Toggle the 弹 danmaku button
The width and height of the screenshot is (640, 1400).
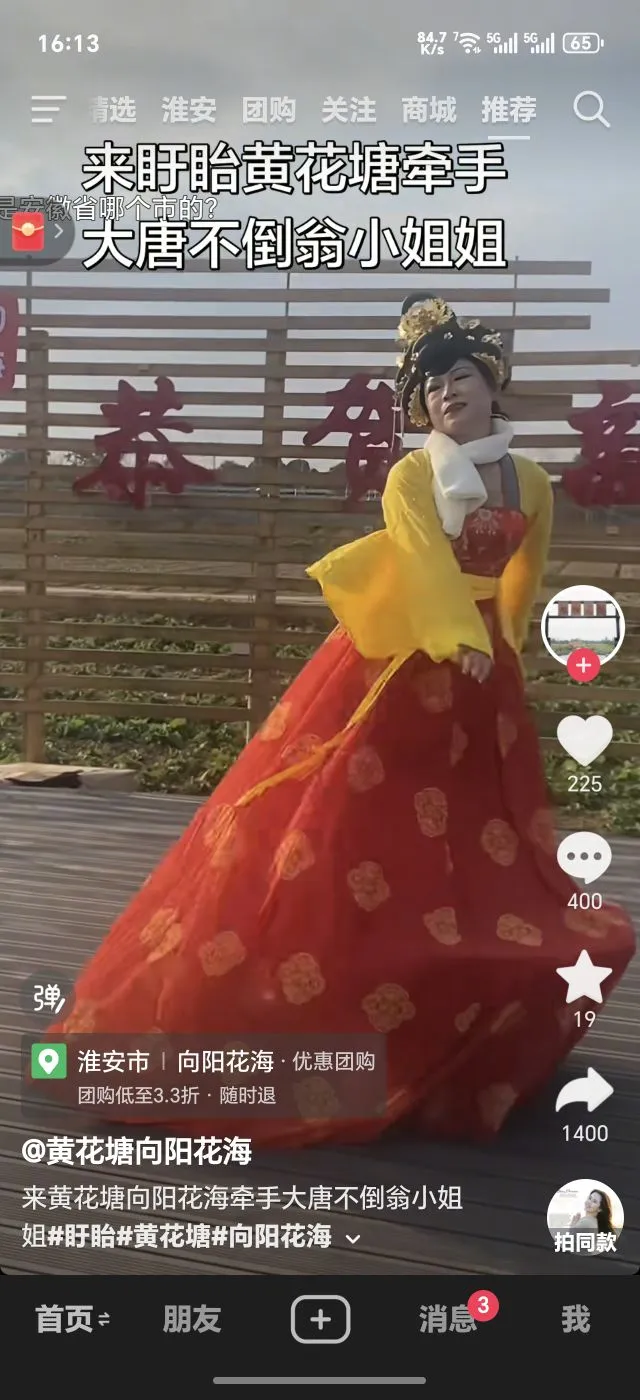(47, 999)
